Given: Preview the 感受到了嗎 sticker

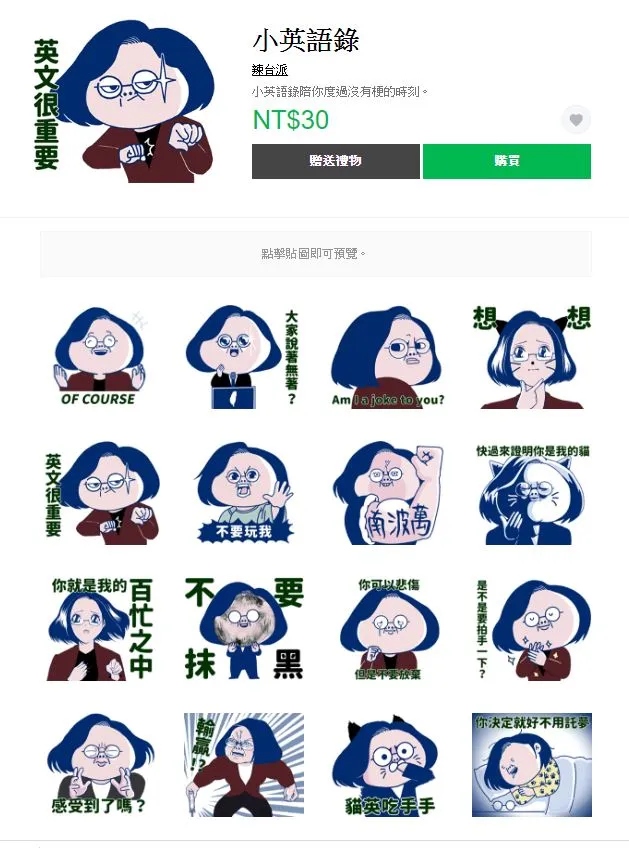Looking at the screenshot, I should pyautogui.click(x=98, y=765).
